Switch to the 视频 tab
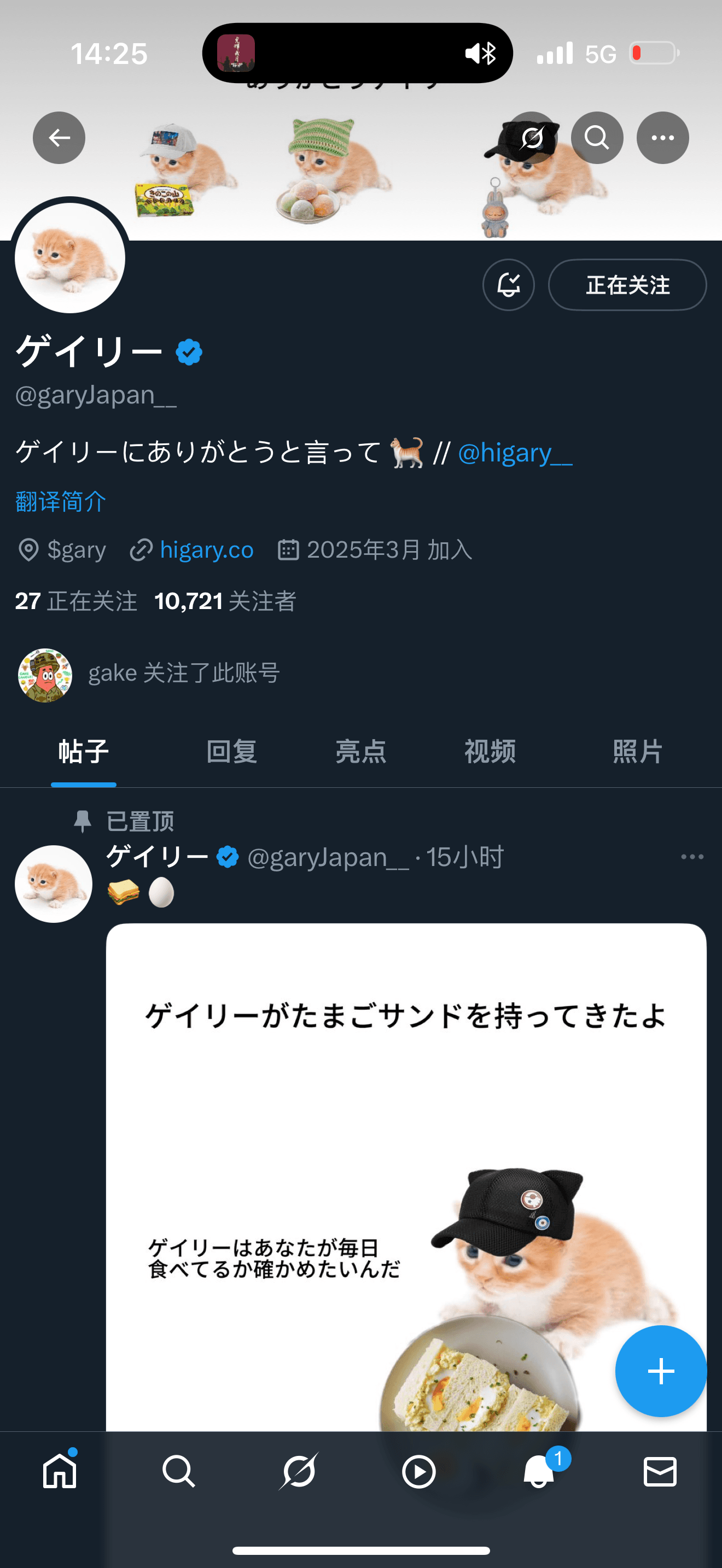This screenshot has height=1568, width=722. (490, 752)
